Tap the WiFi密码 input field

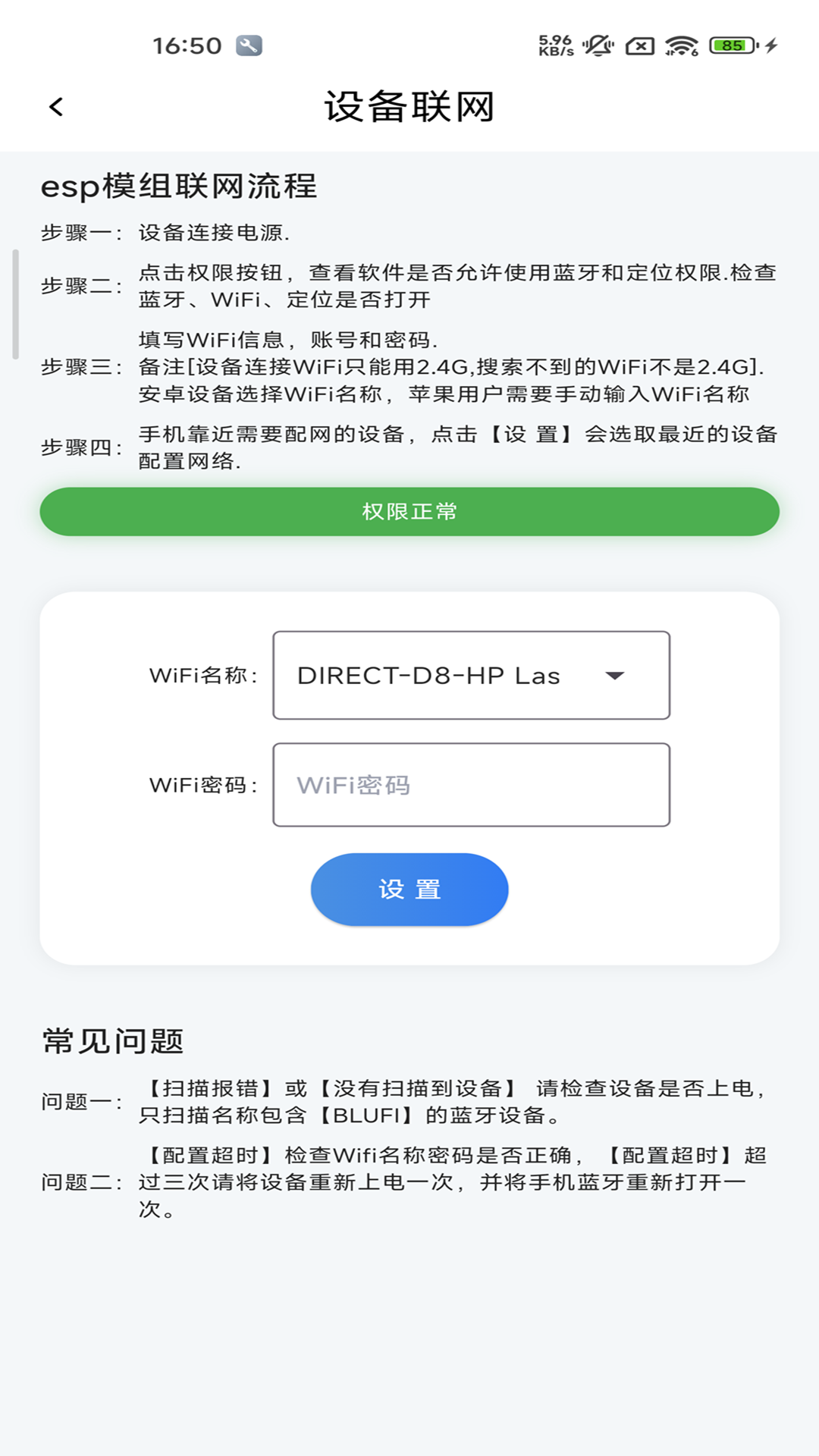click(472, 784)
